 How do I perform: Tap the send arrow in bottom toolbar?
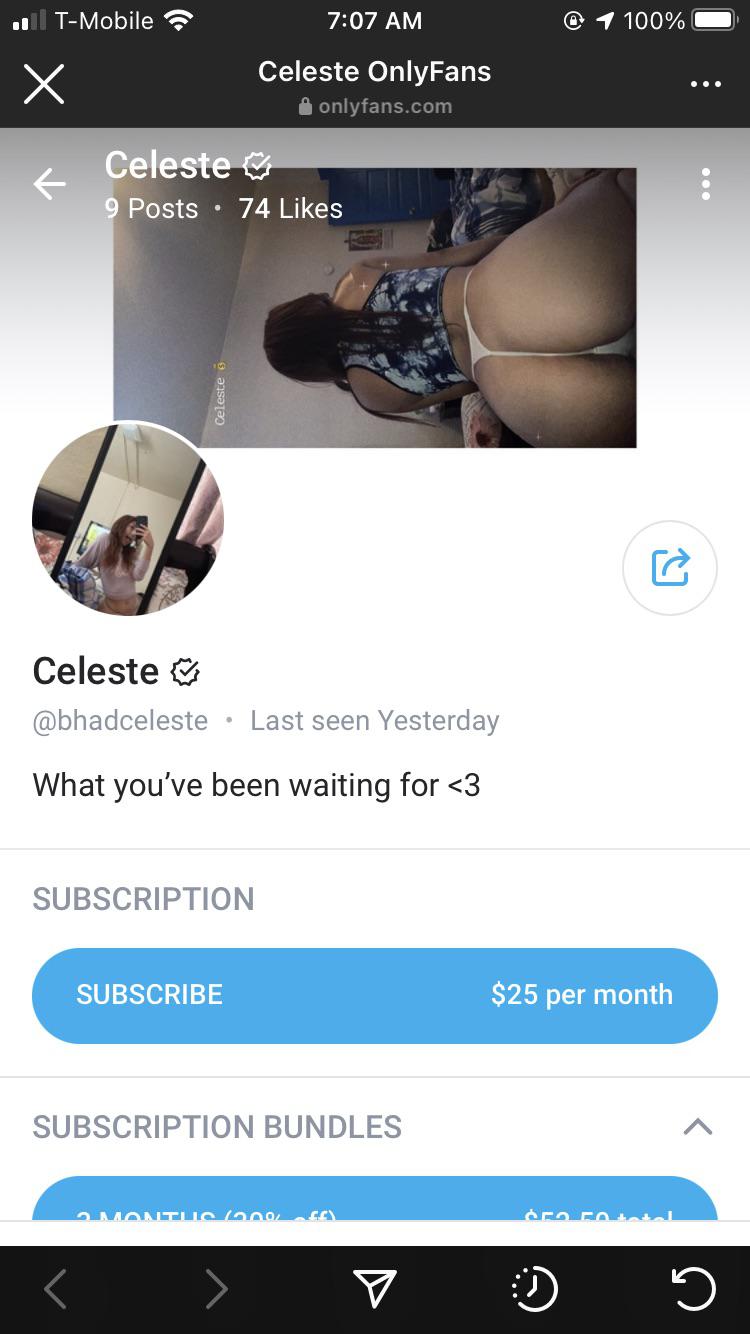click(x=375, y=1289)
